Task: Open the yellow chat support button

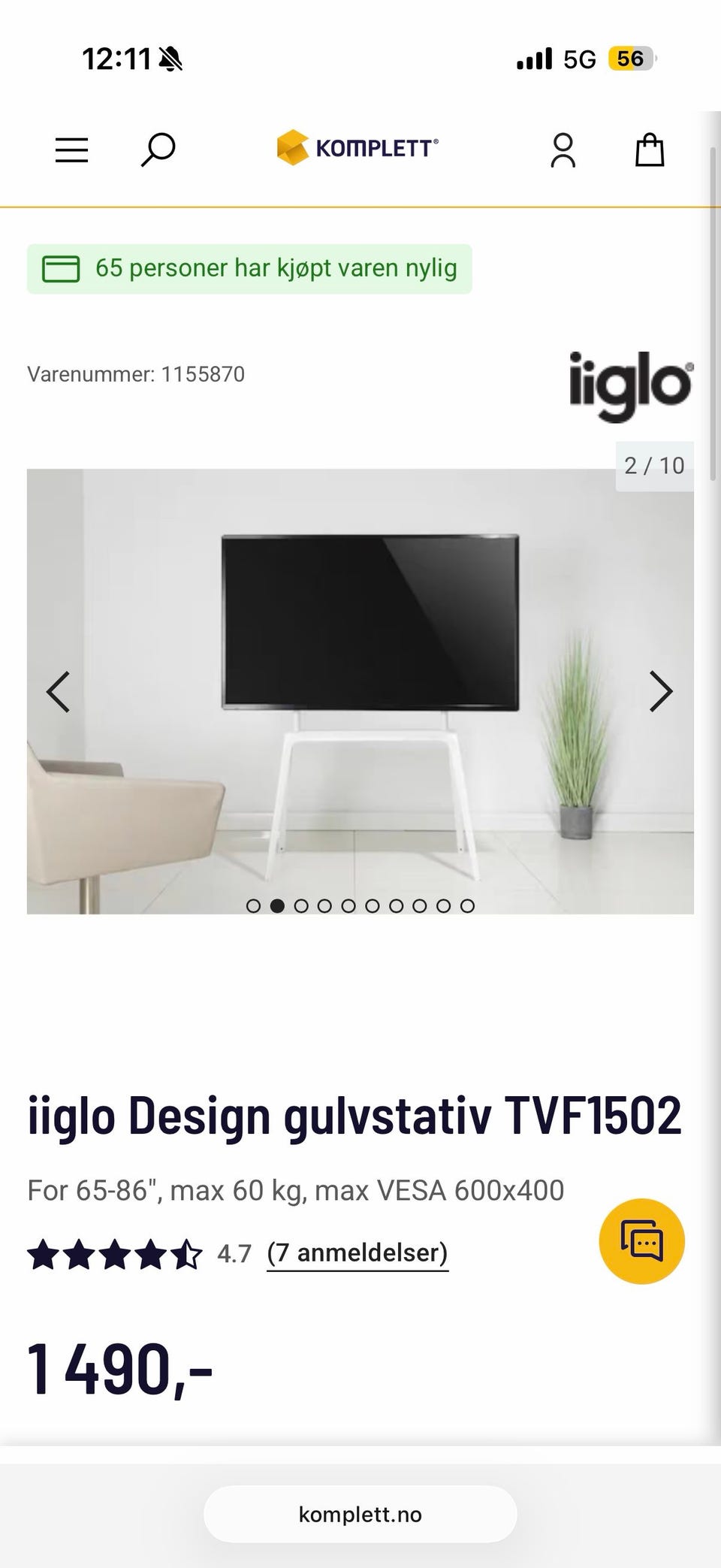Action: [641, 1241]
